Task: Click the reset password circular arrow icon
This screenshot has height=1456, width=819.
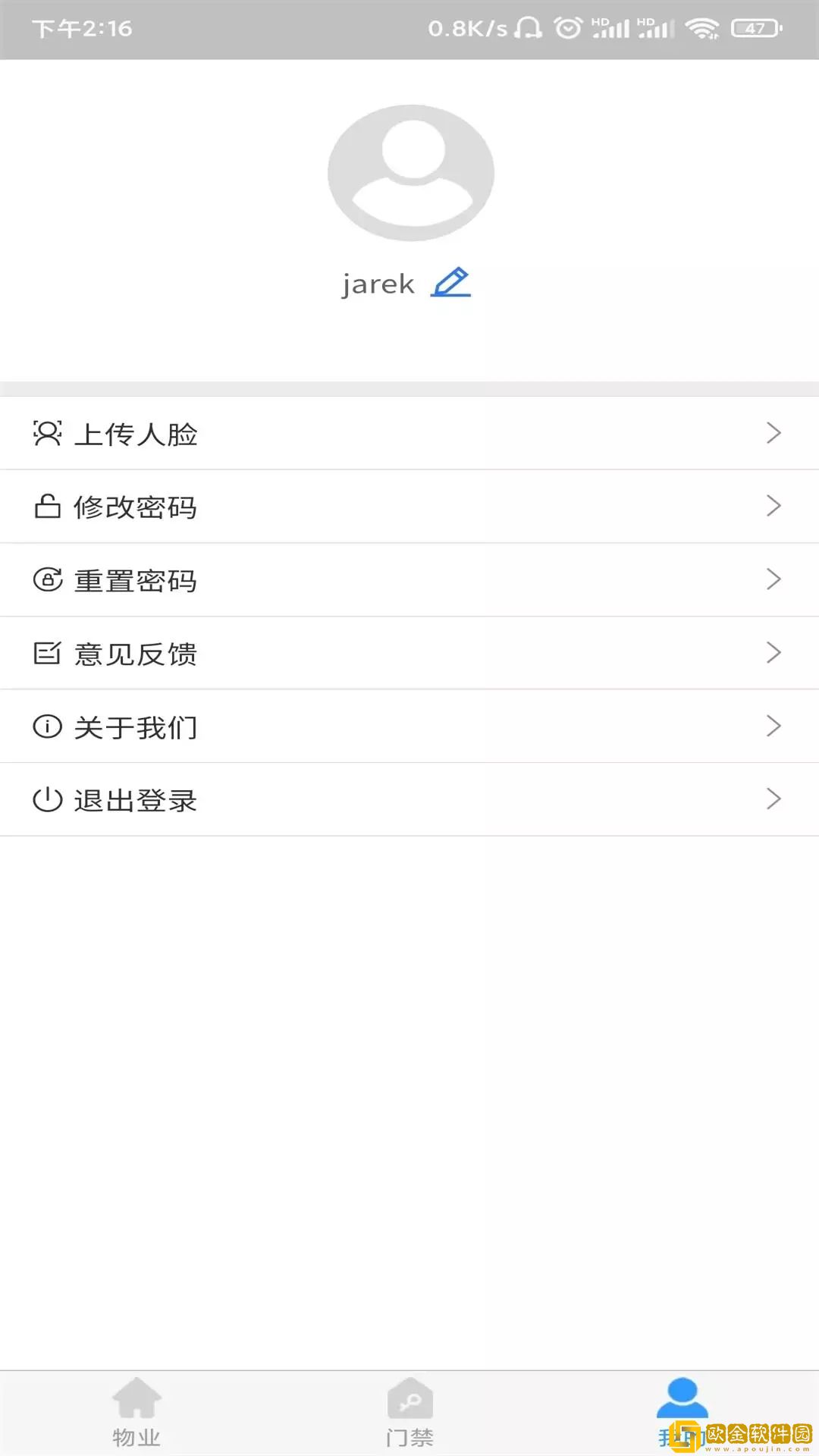Action: tap(47, 579)
